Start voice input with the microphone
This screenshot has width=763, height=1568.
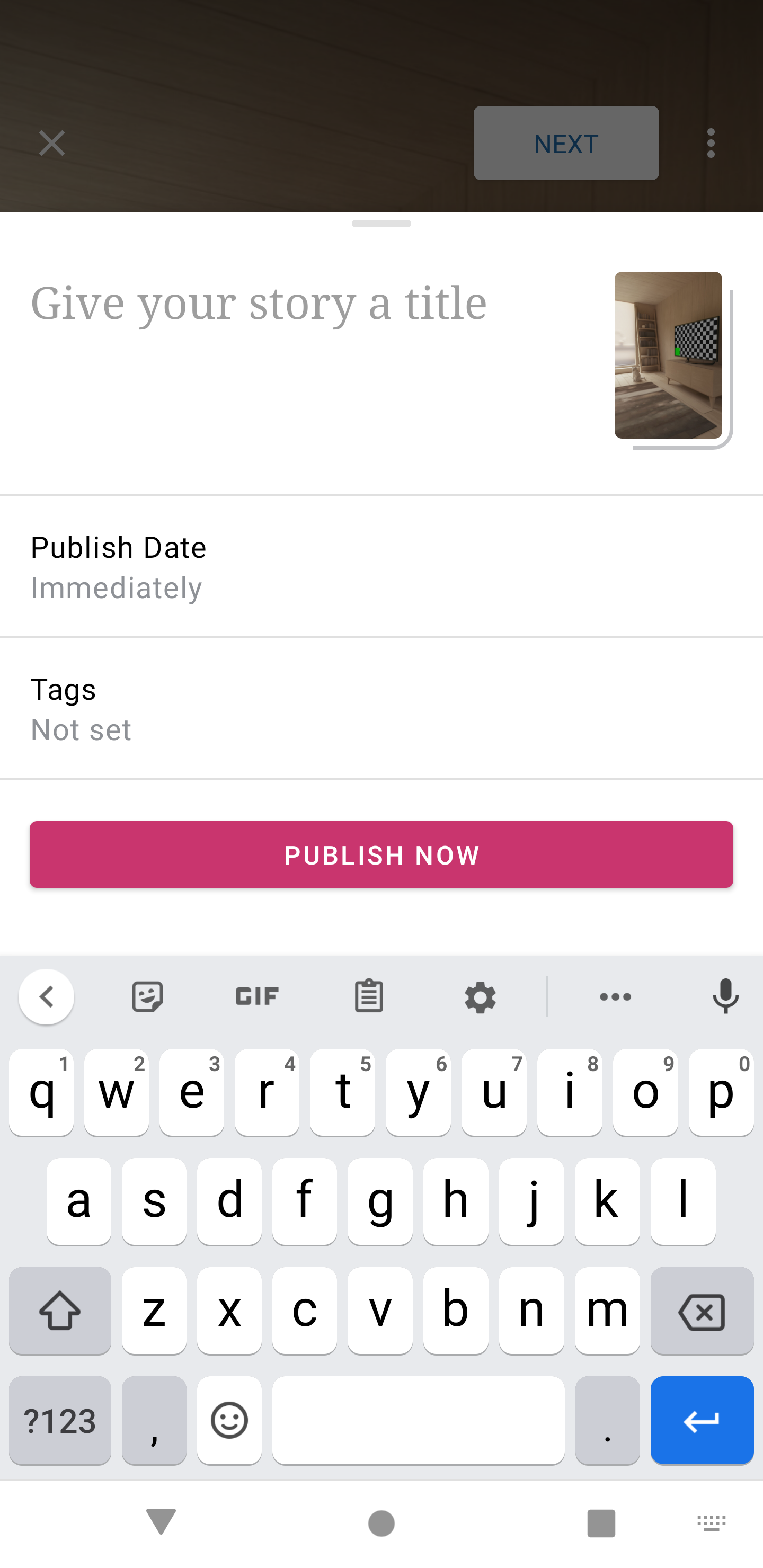coord(725,996)
